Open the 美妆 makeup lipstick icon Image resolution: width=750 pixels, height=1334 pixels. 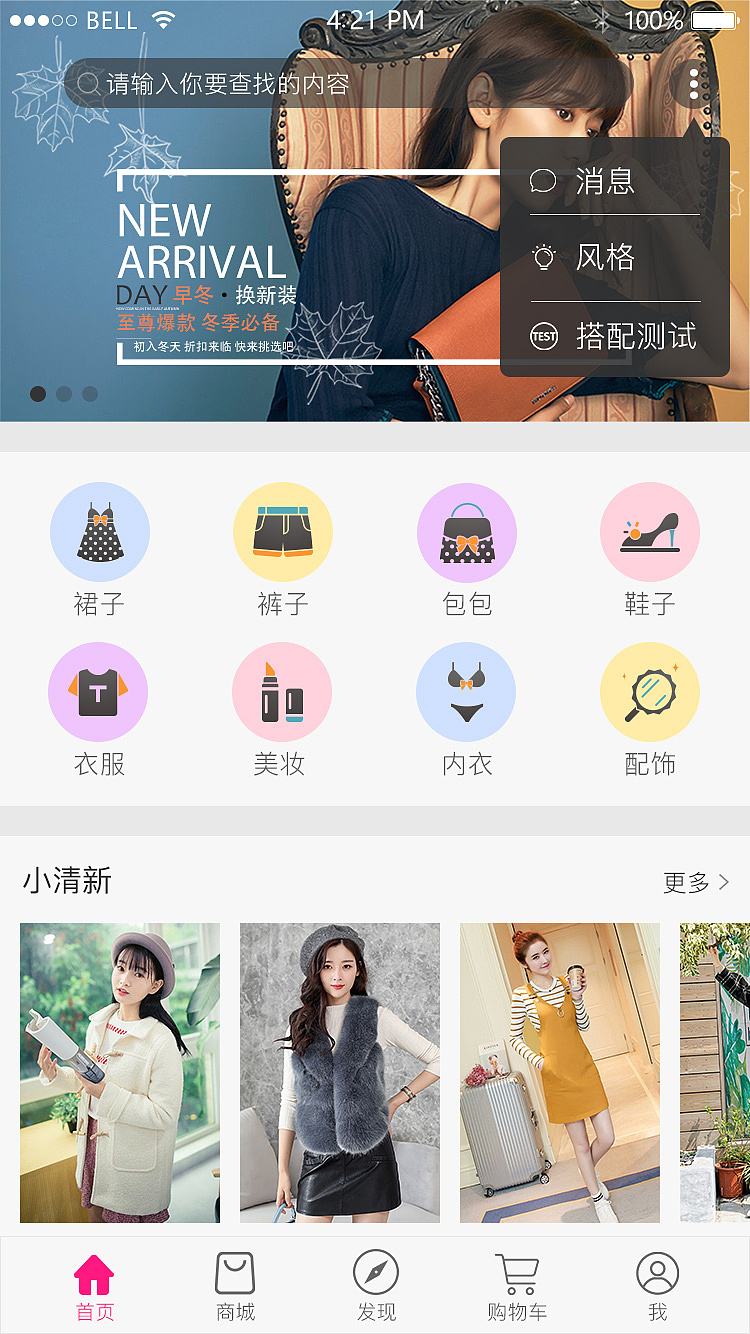pyautogui.click(x=282, y=691)
